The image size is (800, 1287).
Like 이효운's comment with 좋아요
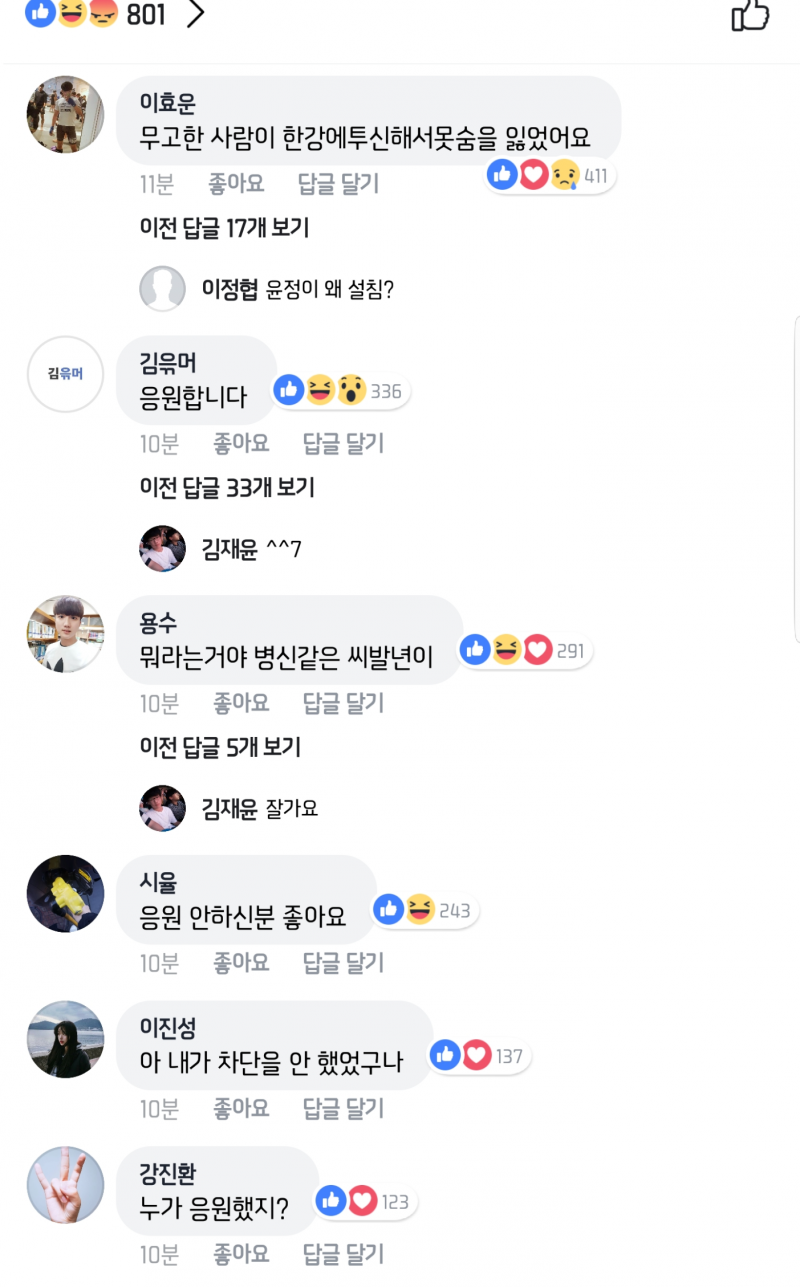pyautogui.click(x=236, y=183)
